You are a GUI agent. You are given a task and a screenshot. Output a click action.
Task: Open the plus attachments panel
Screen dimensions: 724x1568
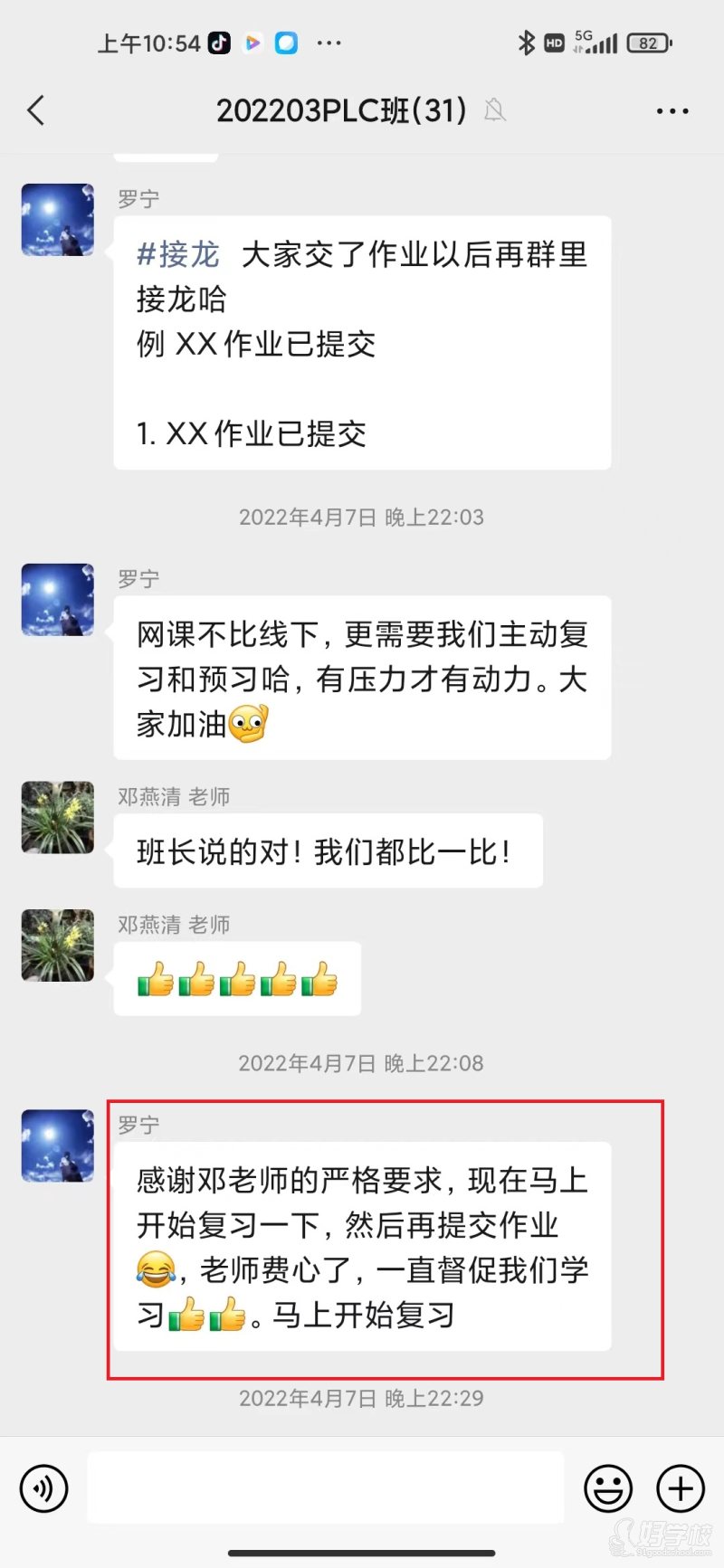pos(681,1487)
